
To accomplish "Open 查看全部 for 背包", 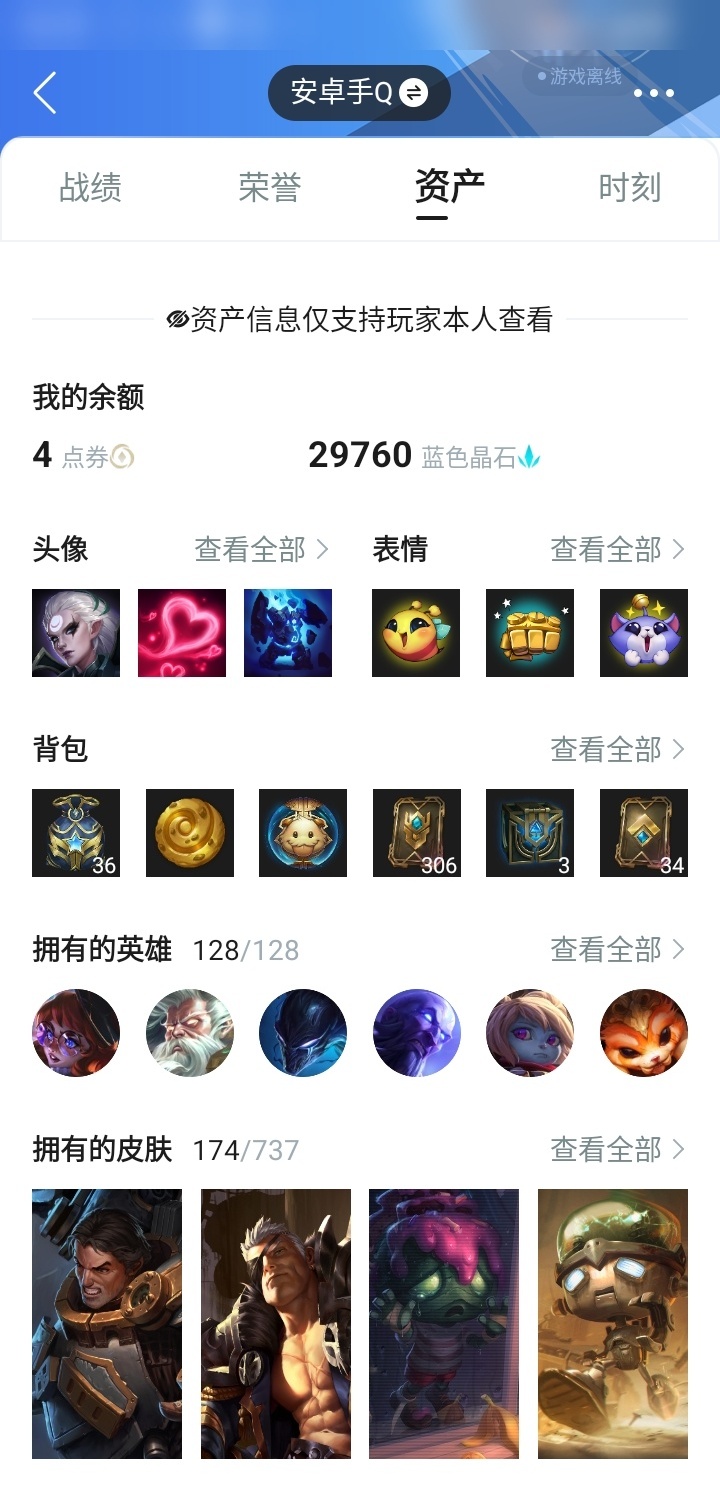I will click(618, 749).
